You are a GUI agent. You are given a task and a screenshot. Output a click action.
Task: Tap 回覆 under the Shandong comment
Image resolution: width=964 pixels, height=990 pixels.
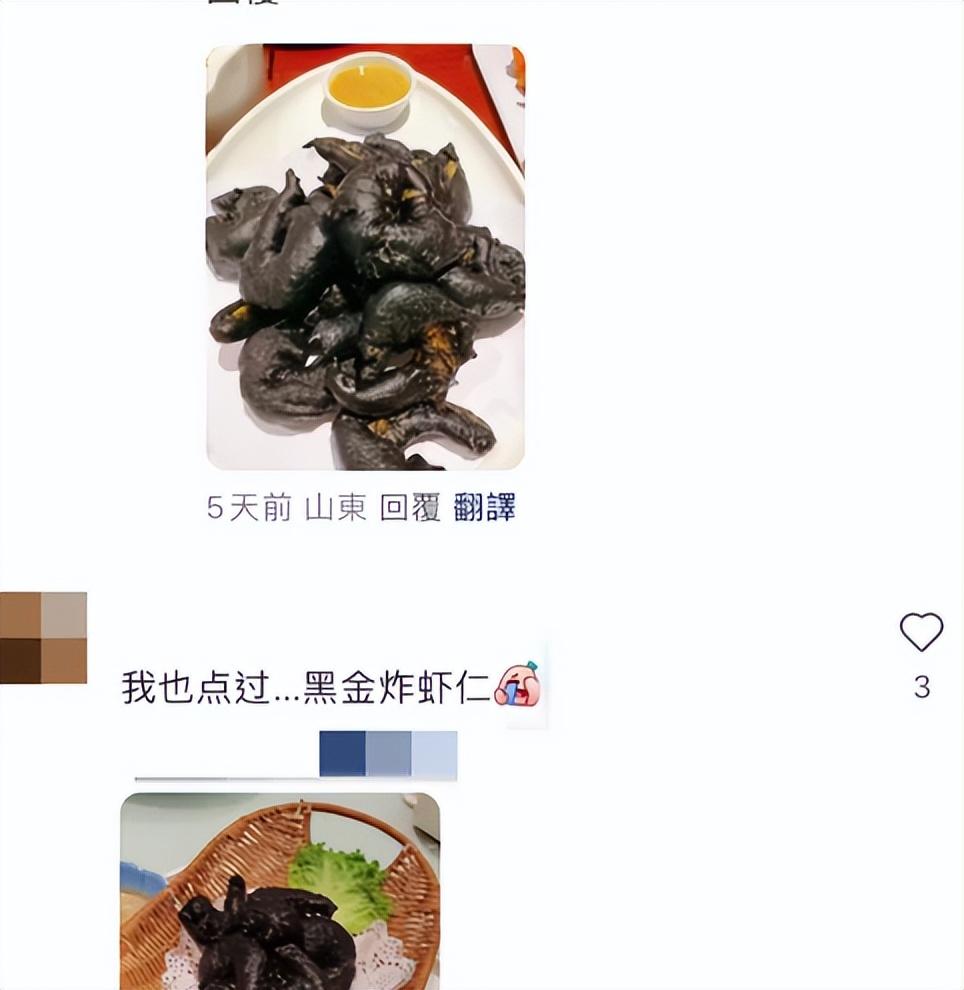pos(410,508)
